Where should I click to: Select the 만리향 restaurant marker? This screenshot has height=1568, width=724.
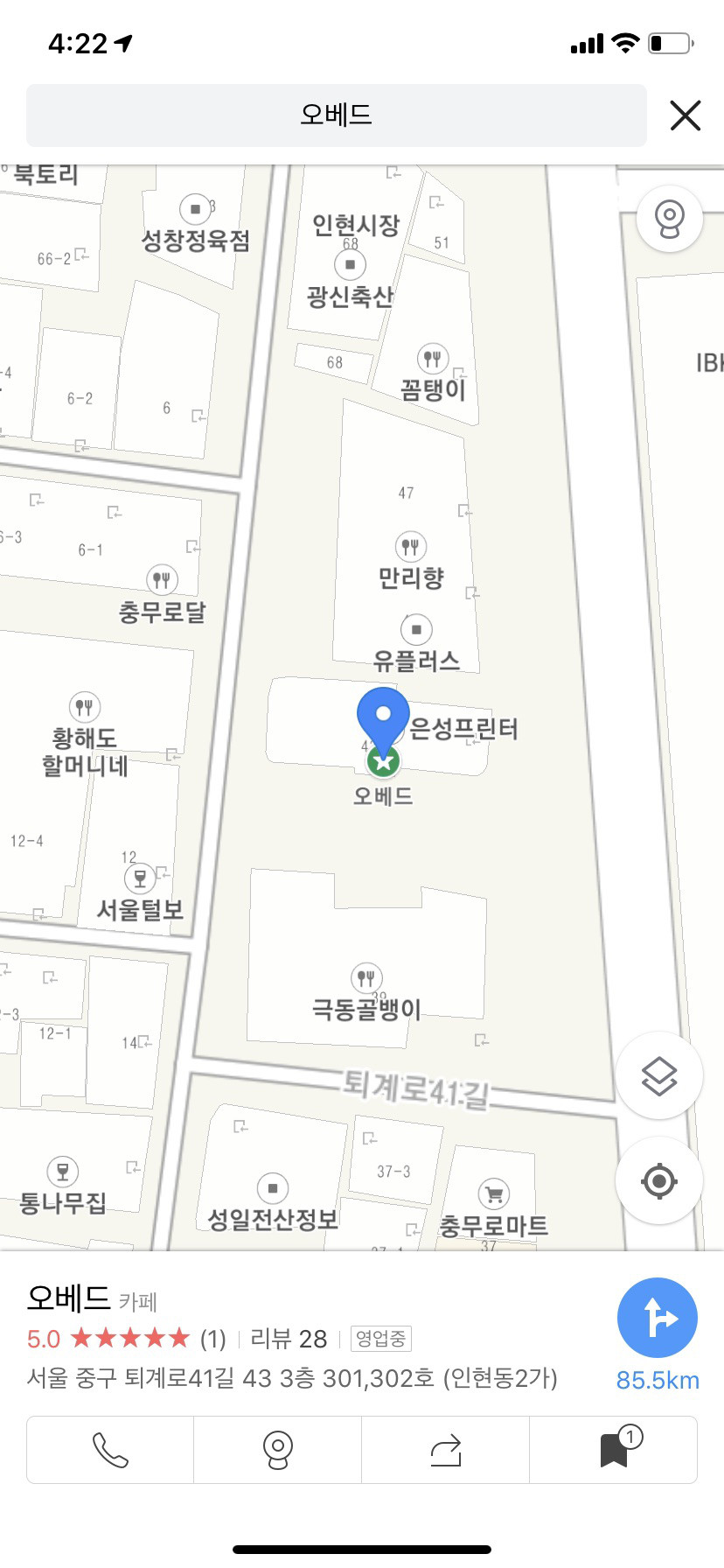pyautogui.click(x=410, y=548)
